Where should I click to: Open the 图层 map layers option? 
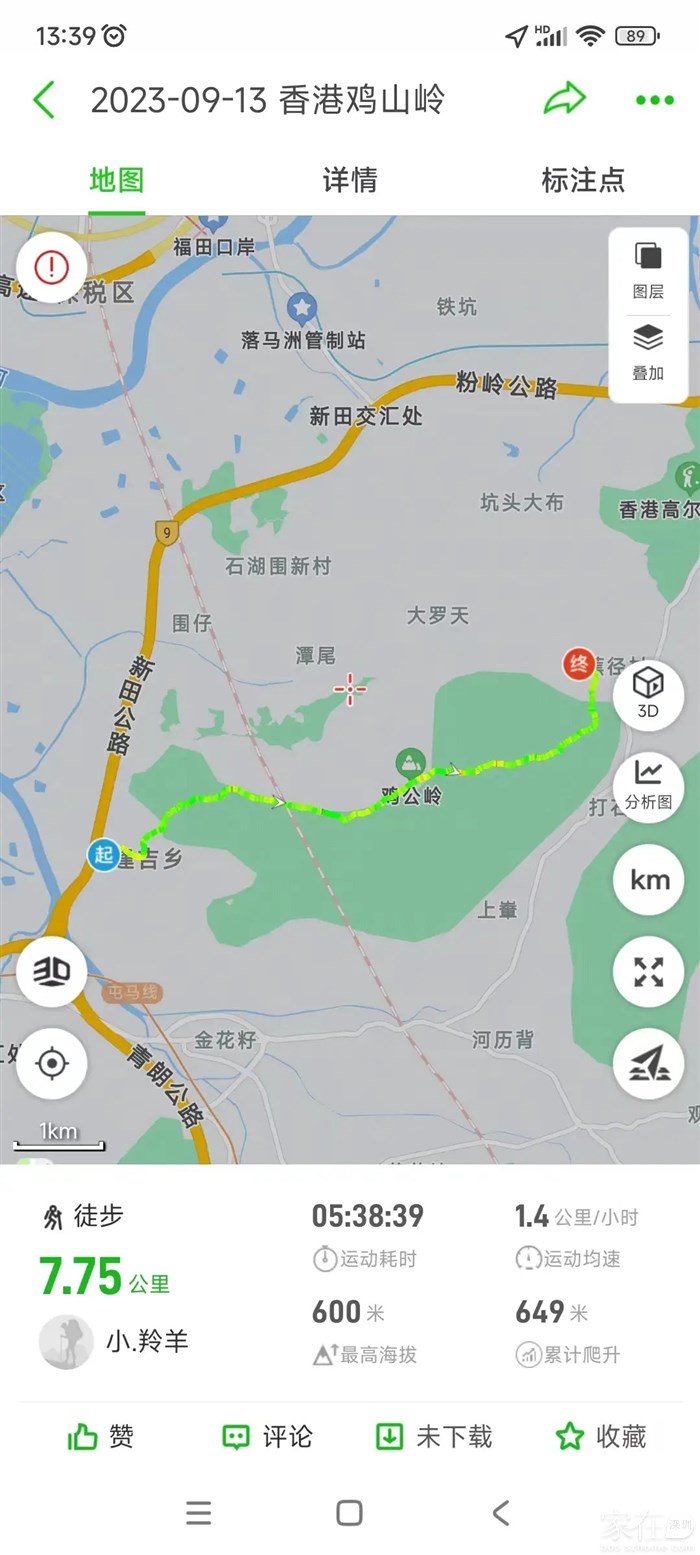click(648, 270)
